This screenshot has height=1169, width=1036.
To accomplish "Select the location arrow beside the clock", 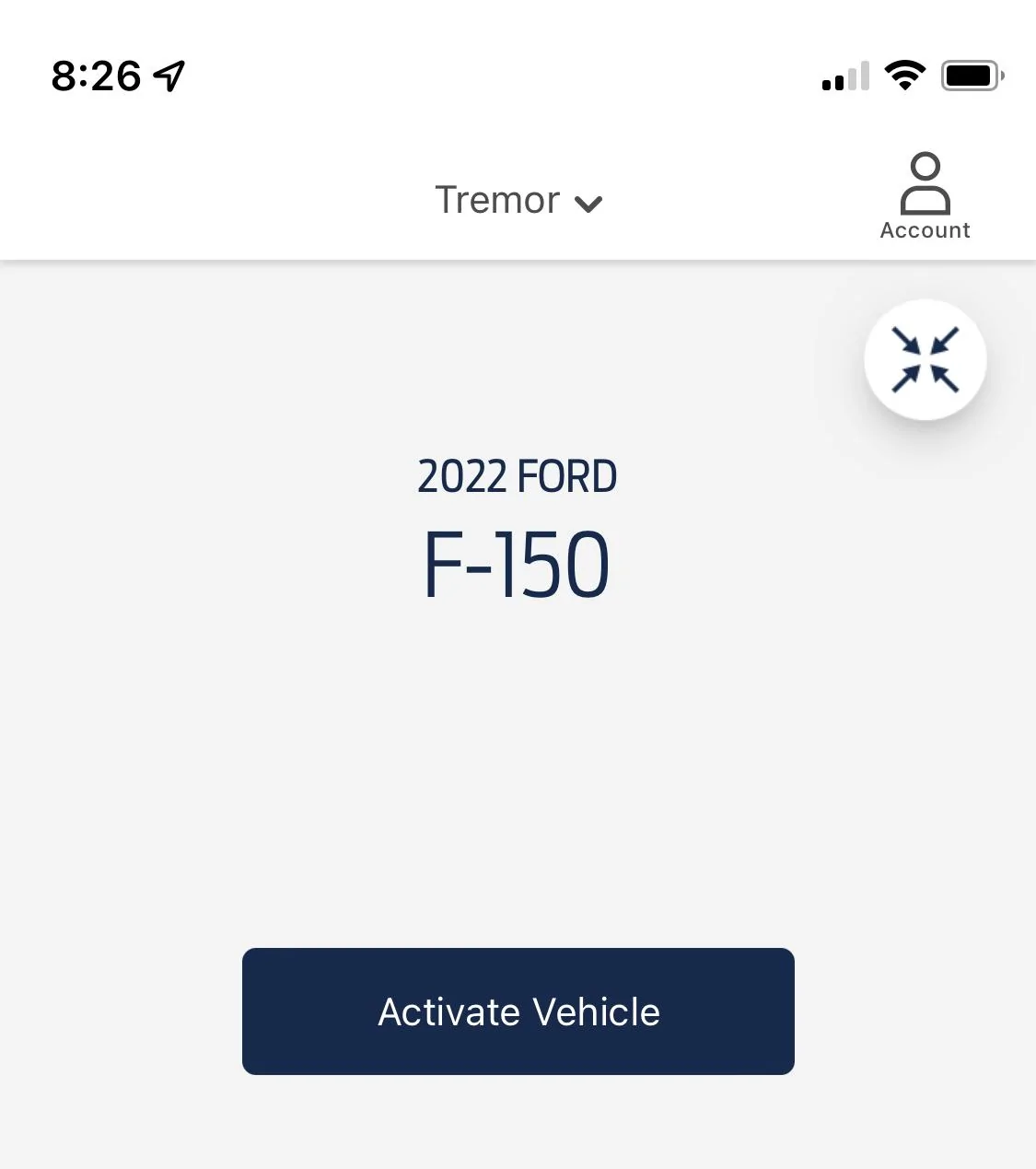I will coord(169,74).
